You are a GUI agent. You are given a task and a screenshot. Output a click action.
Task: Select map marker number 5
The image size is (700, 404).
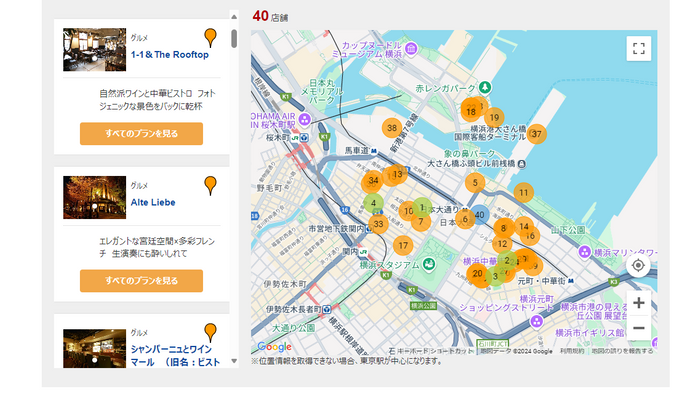[x=475, y=183]
